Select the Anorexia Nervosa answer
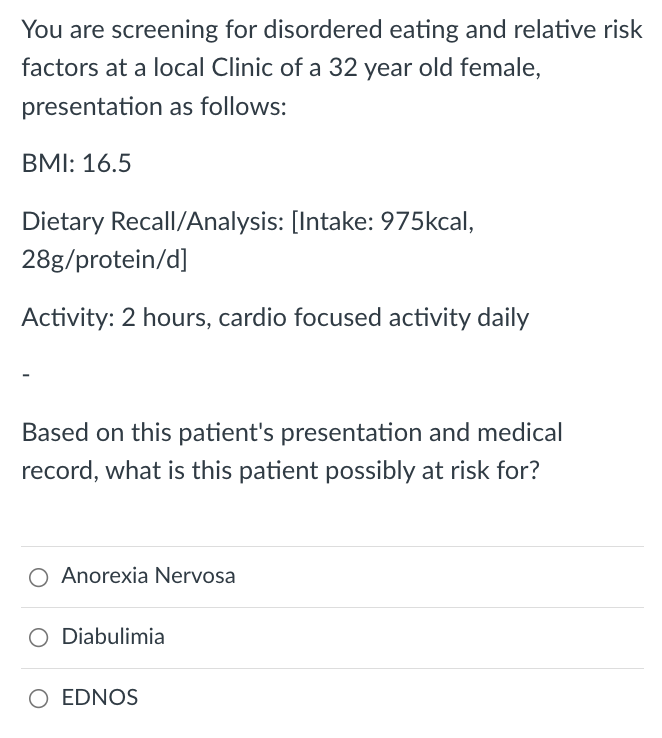This screenshot has height=738, width=662. [39, 577]
